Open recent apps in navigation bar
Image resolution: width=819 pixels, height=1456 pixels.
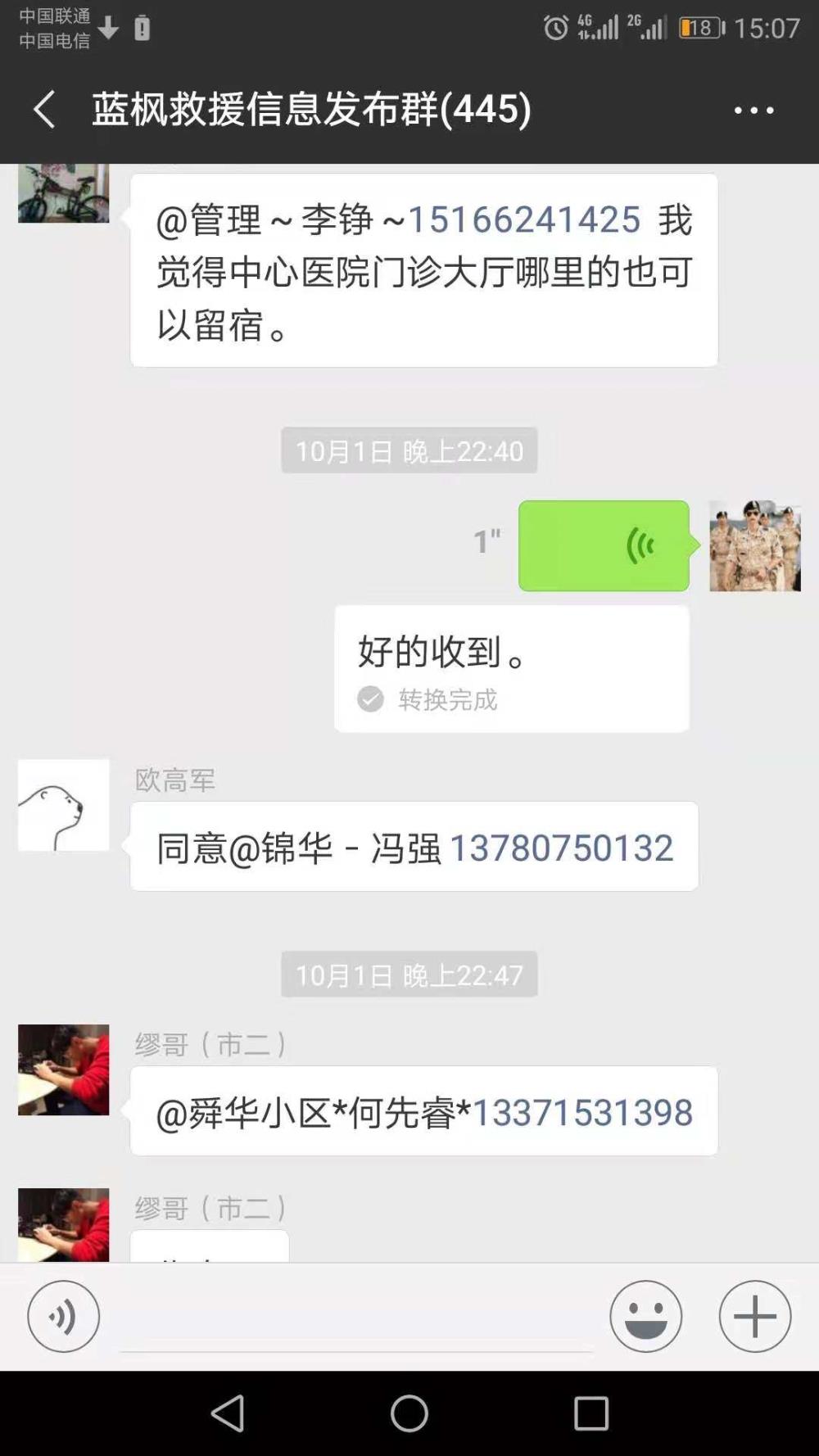pyautogui.click(x=591, y=1413)
